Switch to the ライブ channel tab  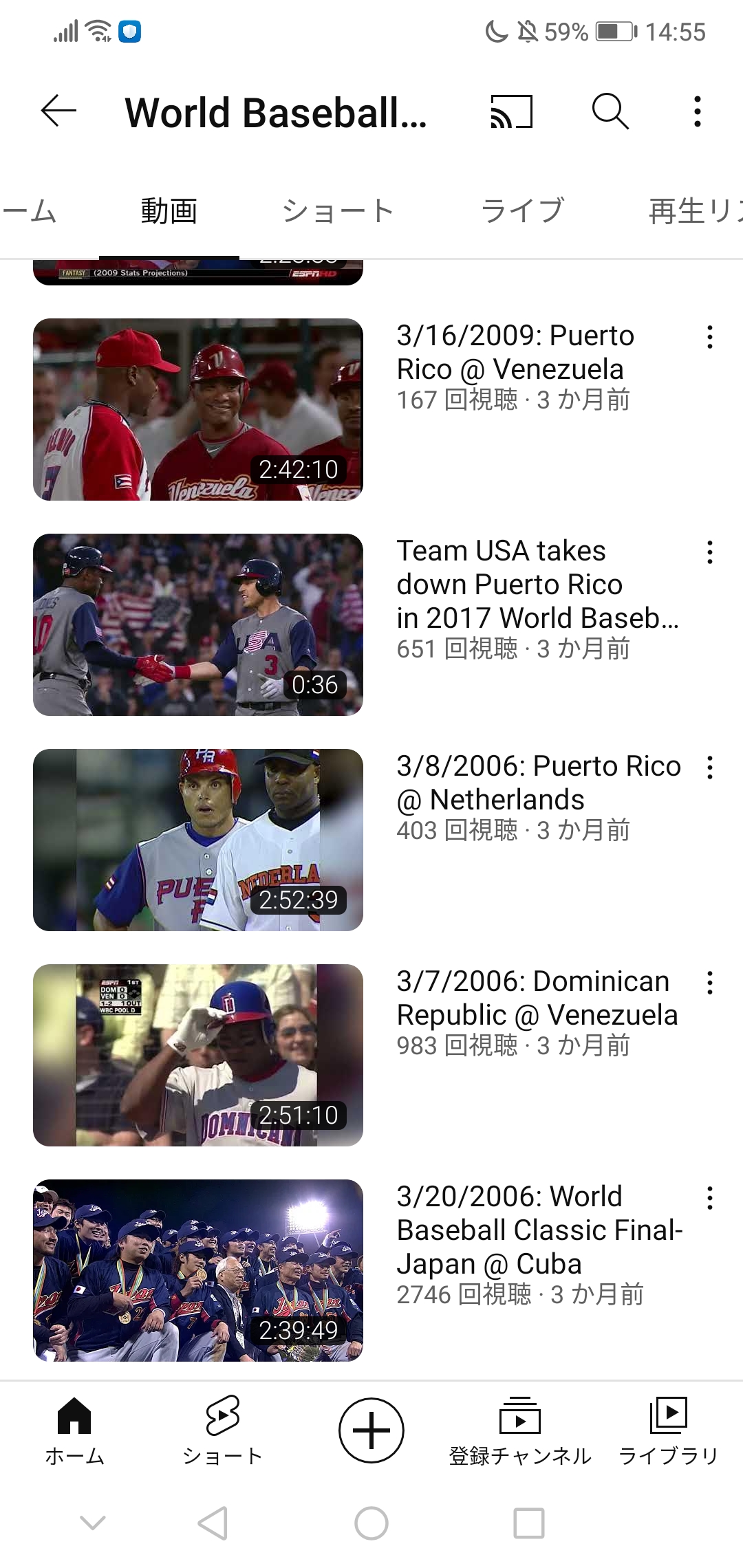coord(522,211)
